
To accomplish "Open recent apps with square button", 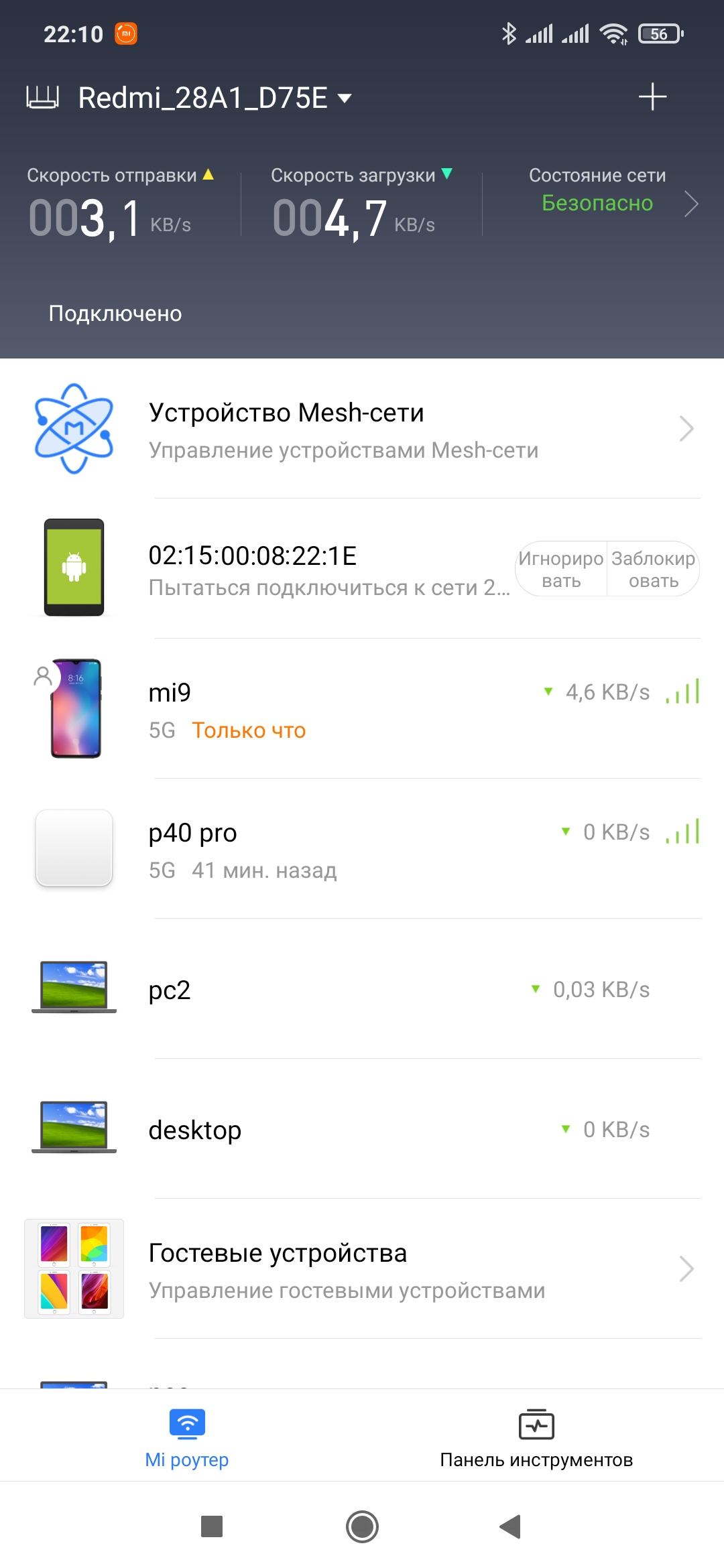I will (x=212, y=1526).
